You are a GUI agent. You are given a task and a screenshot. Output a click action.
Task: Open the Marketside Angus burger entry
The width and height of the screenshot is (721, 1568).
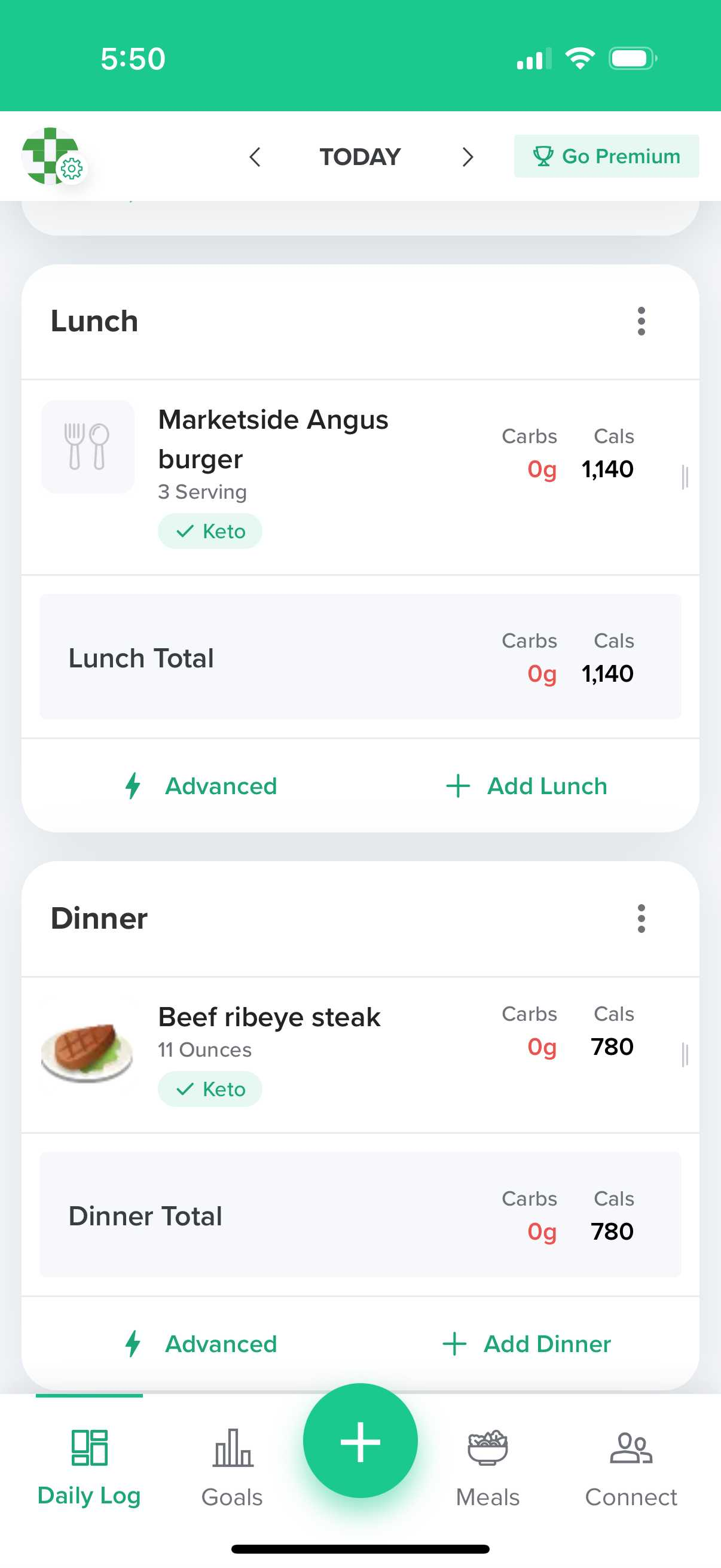pos(360,477)
